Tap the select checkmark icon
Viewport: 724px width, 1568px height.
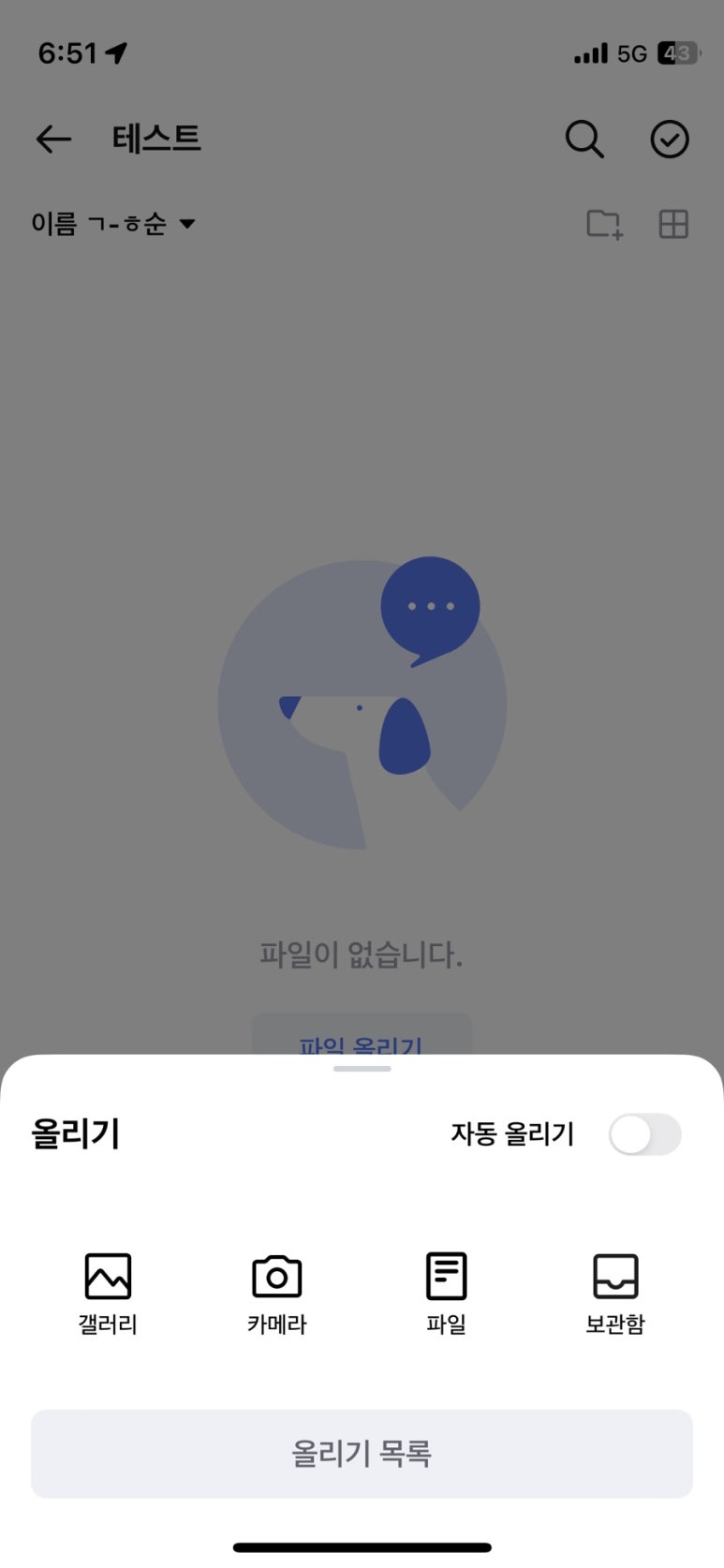click(670, 140)
